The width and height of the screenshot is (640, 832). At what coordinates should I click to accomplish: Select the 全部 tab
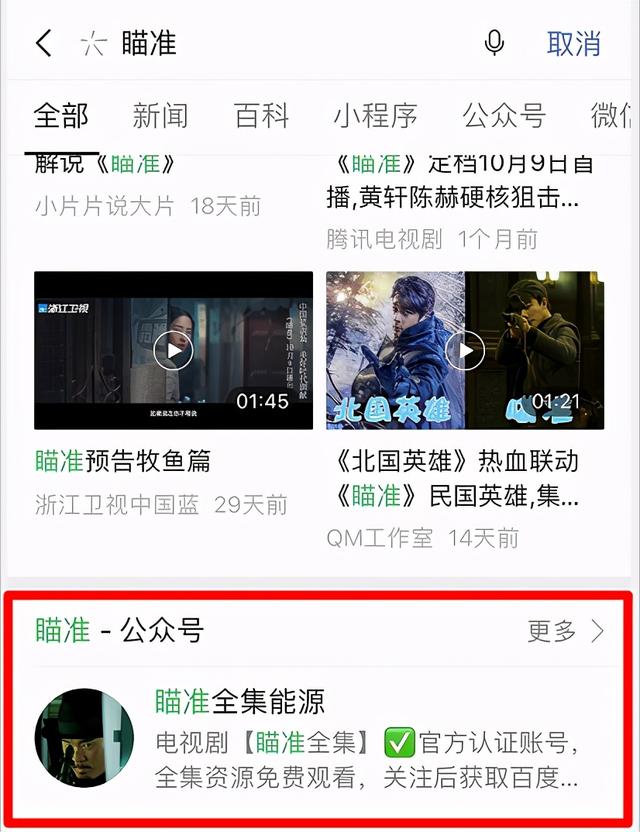tap(61, 115)
